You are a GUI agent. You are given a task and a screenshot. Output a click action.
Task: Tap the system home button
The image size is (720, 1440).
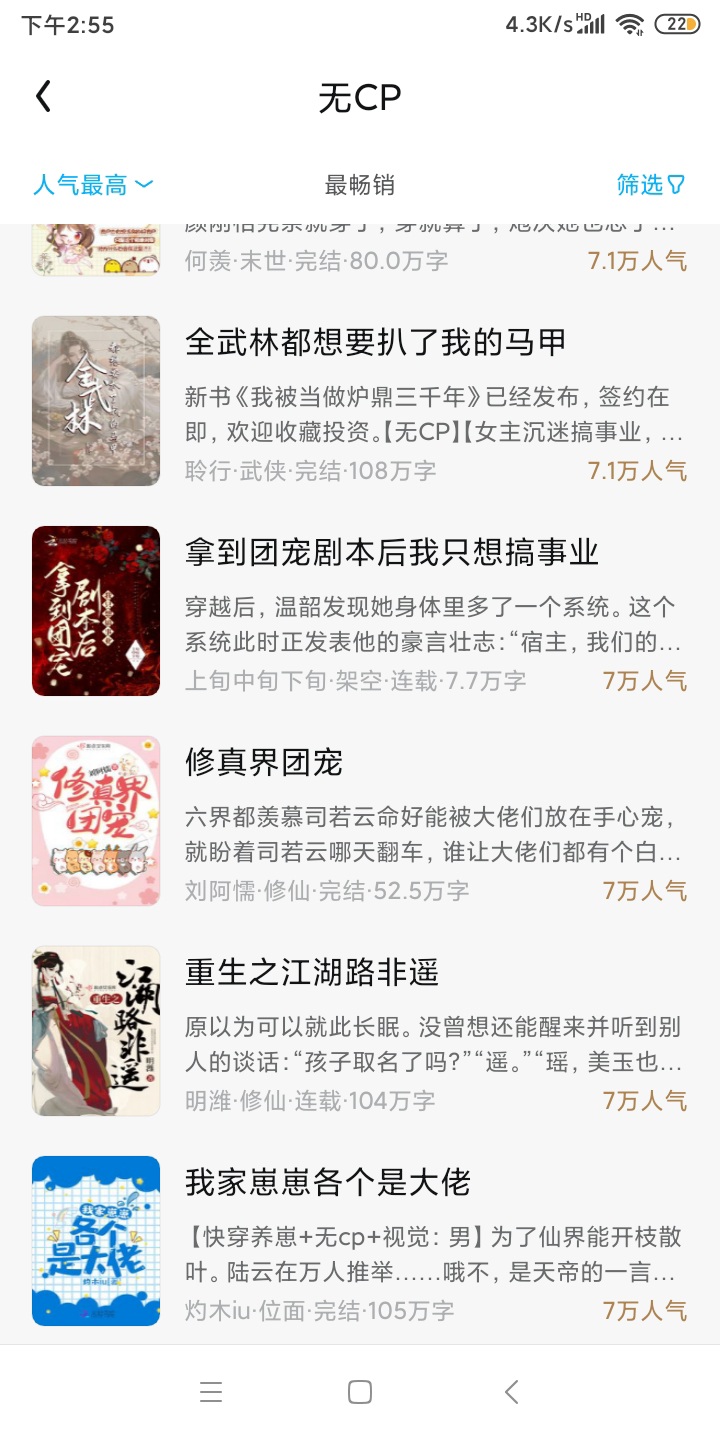[360, 1392]
